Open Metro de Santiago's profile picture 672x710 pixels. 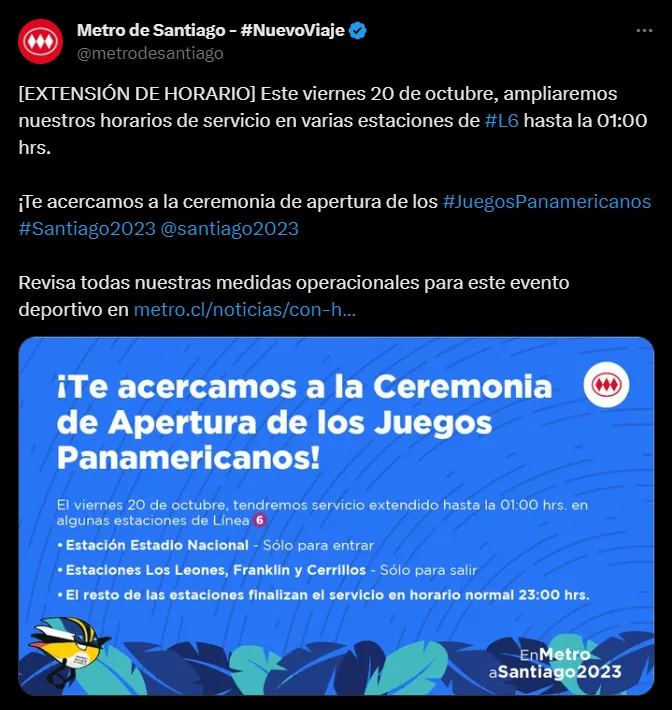click(39, 40)
